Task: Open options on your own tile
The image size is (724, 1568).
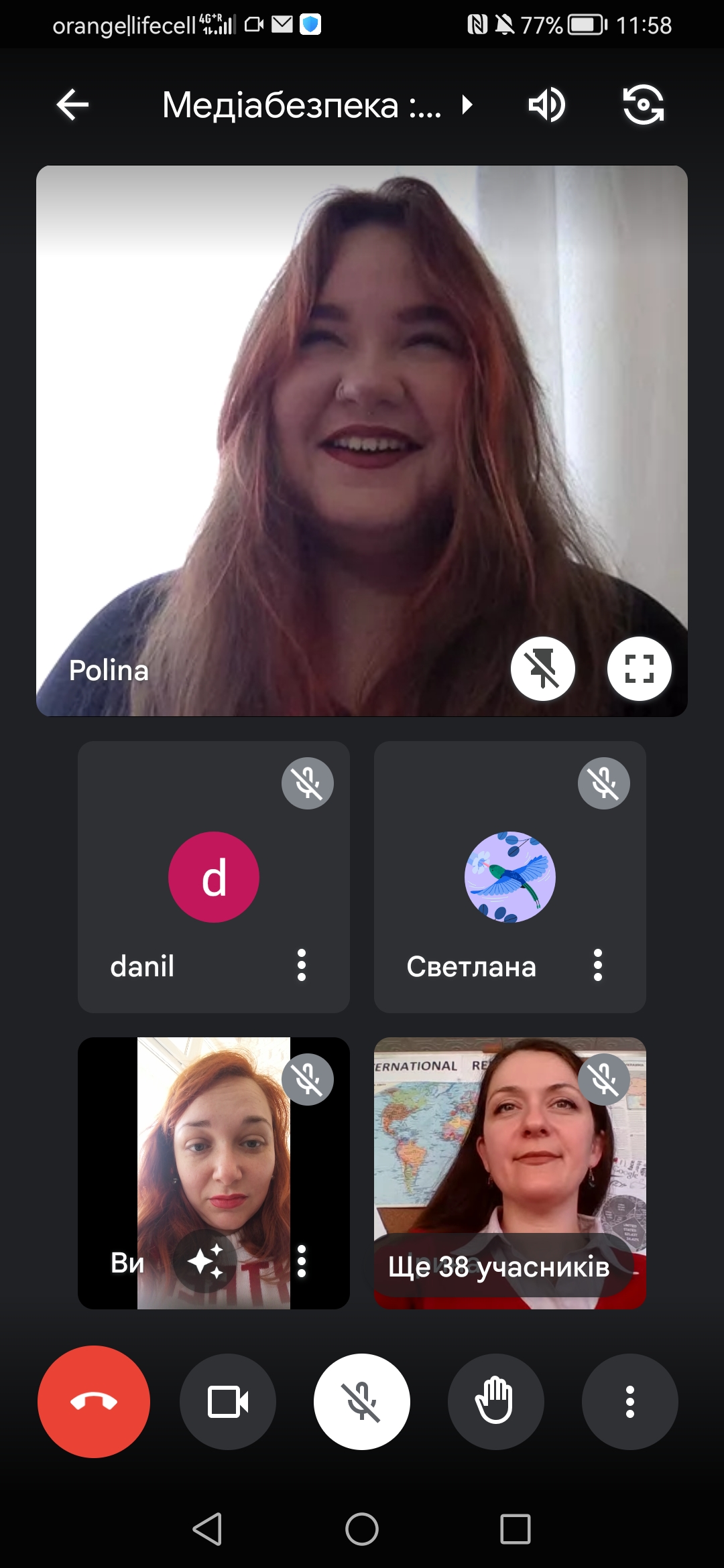Action: click(x=302, y=1262)
